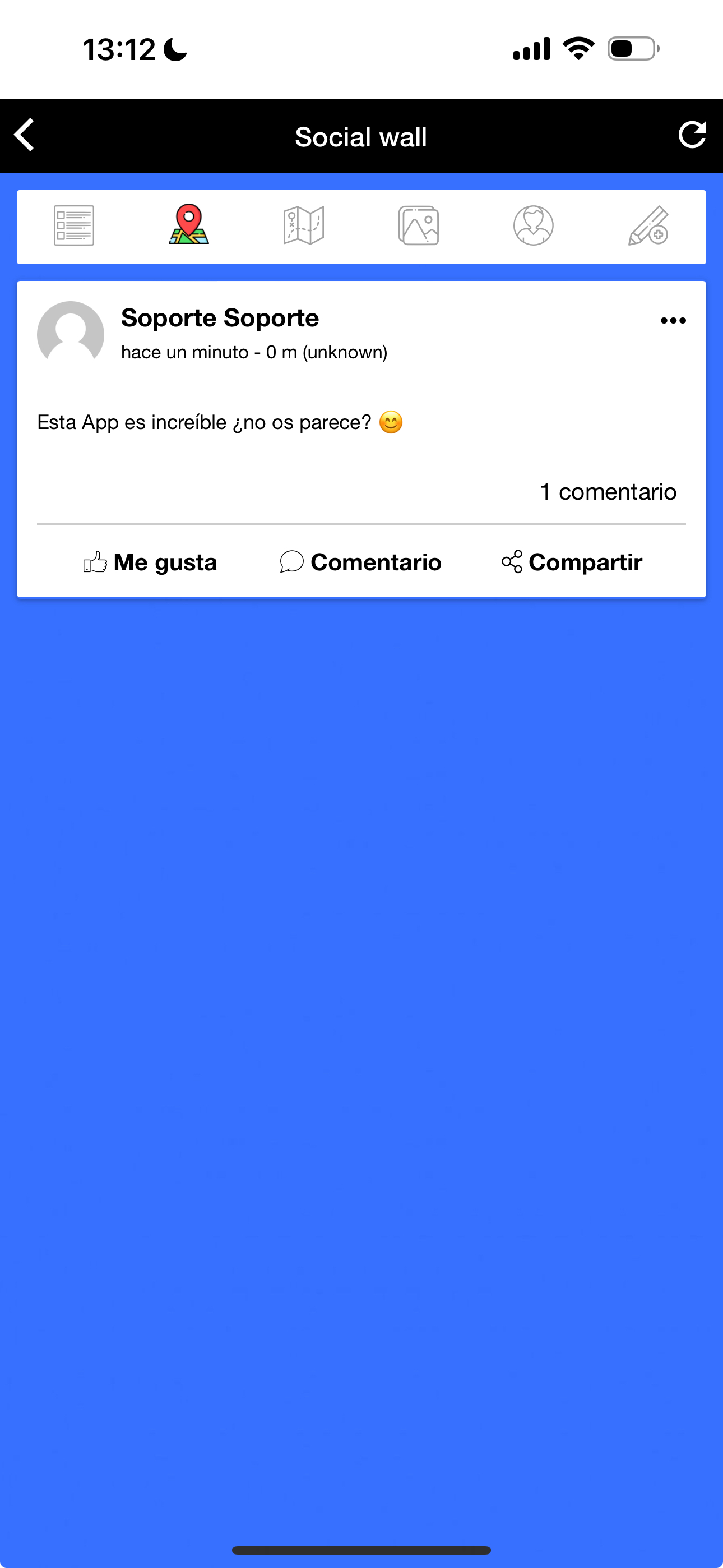Open the folded map tab

304,226
